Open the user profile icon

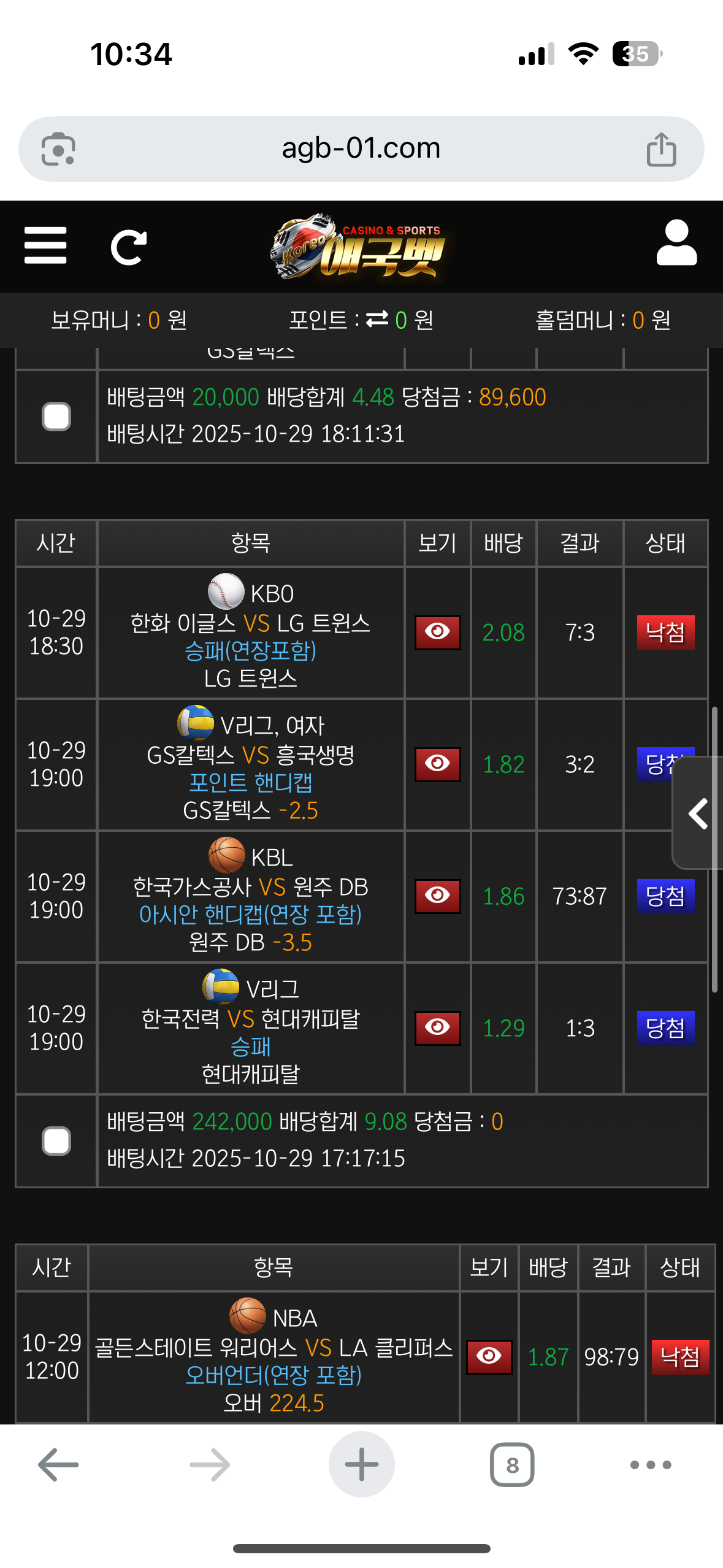(x=676, y=244)
